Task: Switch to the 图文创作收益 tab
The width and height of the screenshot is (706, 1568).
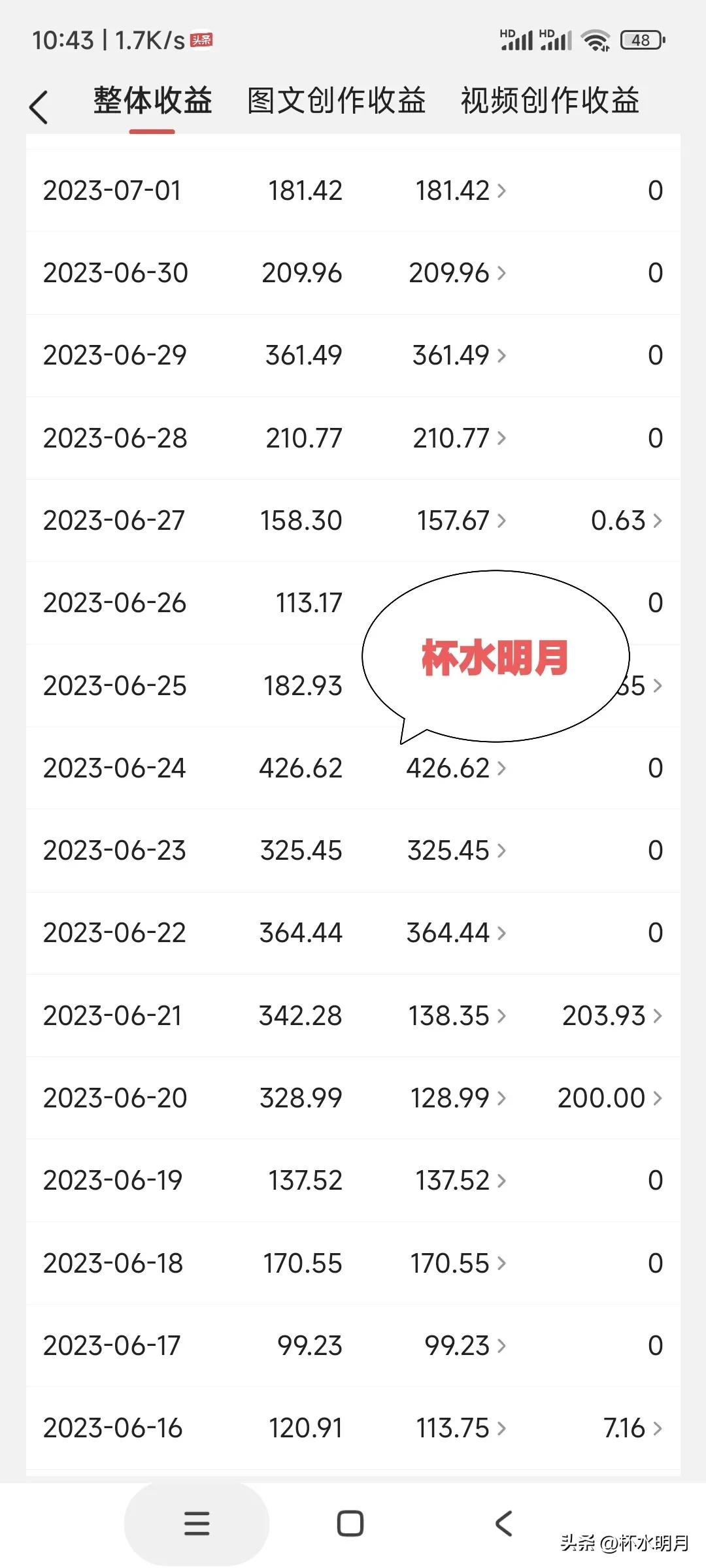Action: [335, 101]
